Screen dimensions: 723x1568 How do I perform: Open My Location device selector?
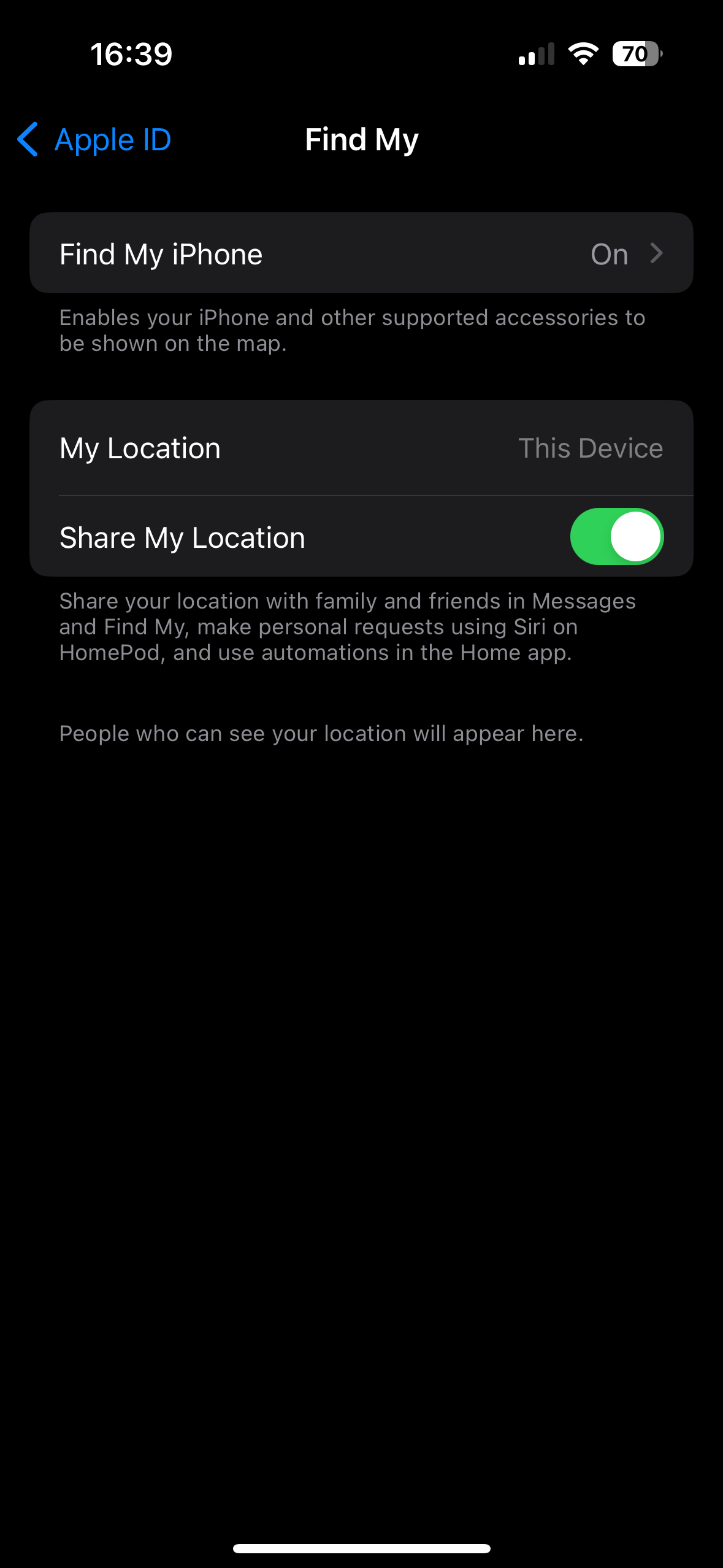coord(361,448)
